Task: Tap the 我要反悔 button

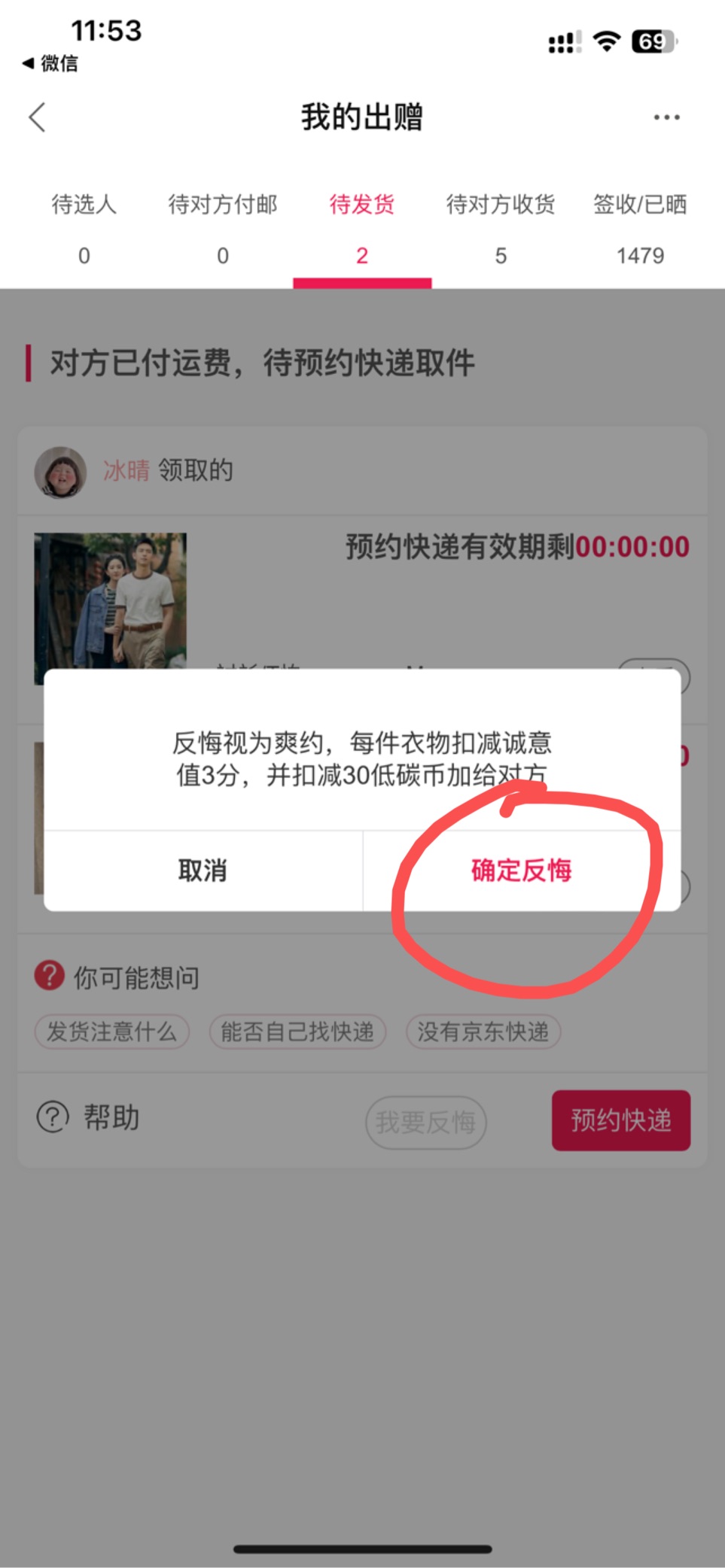Action: [x=426, y=1123]
